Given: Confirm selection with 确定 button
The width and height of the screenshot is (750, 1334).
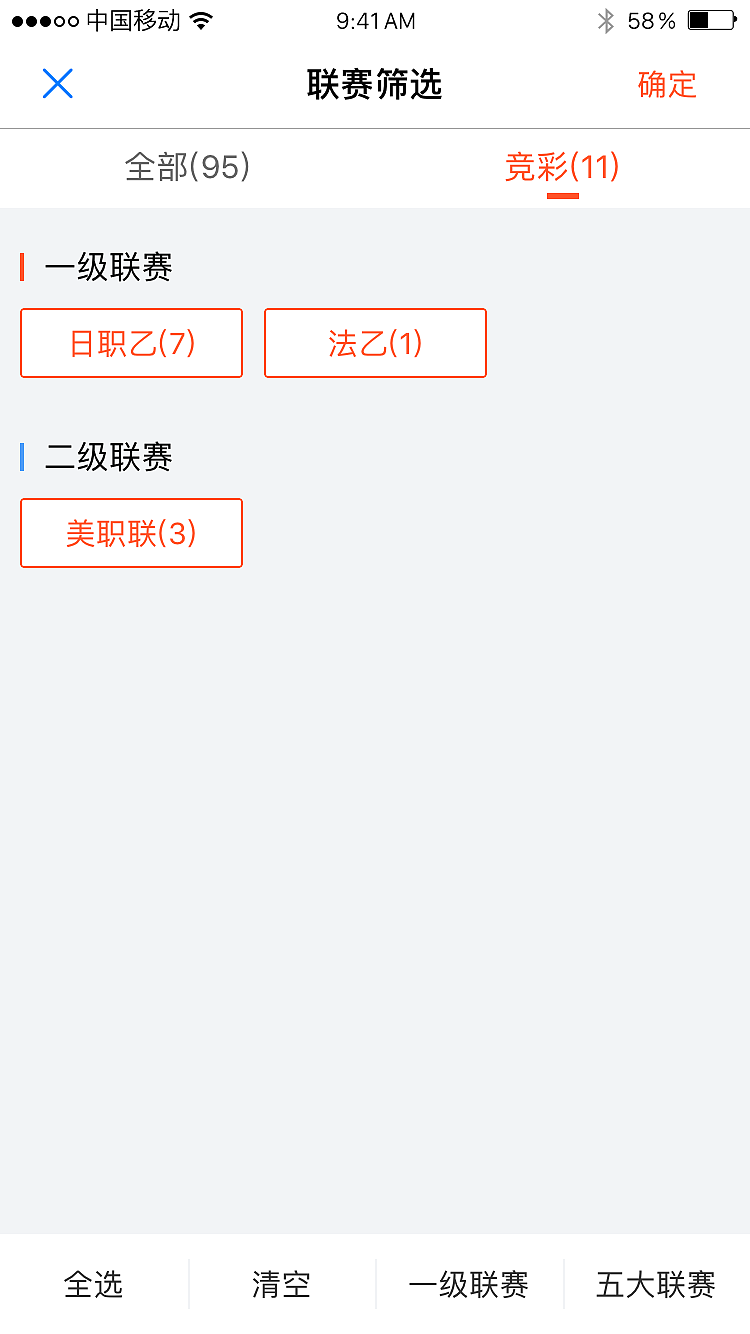Looking at the screenshot, I should 666,85.
